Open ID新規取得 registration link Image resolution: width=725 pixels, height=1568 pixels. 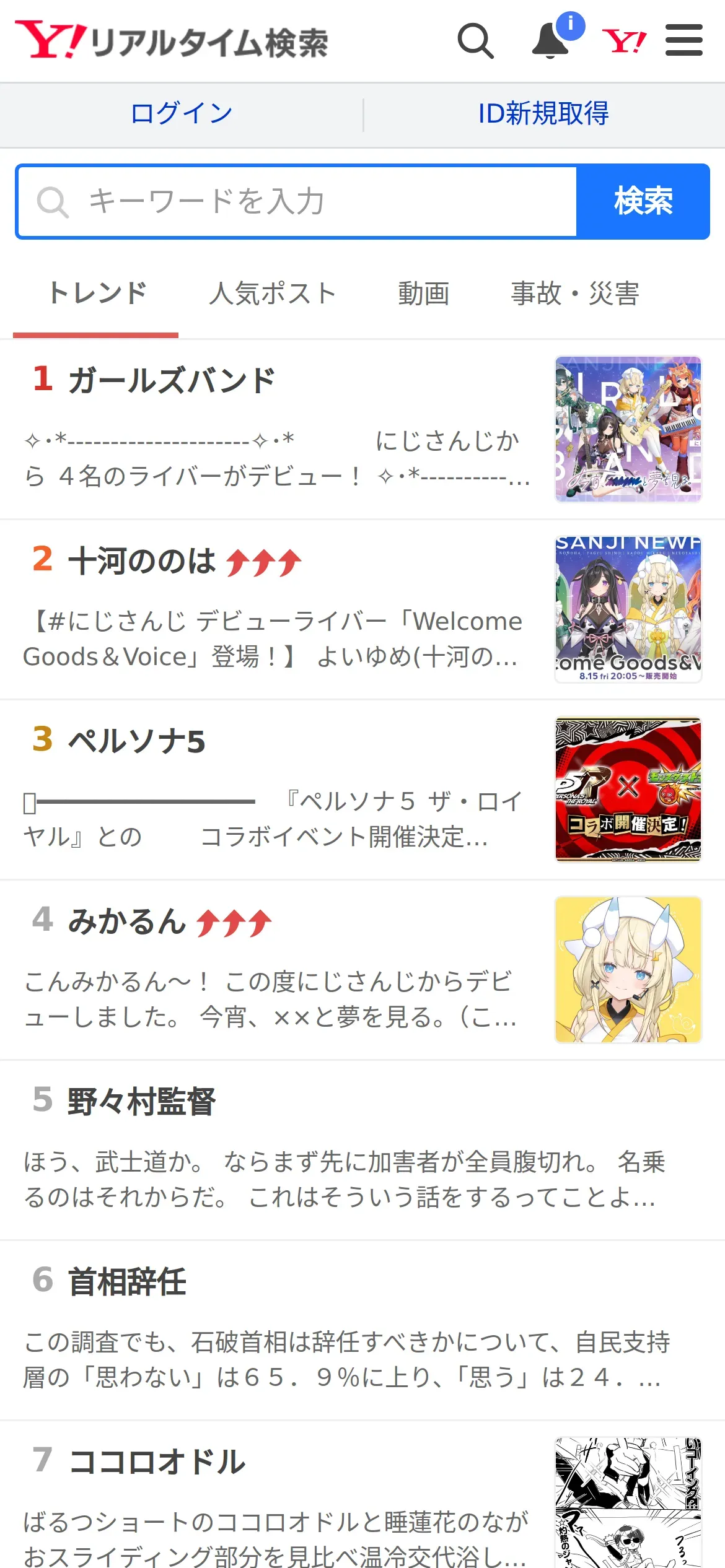pos(543,114)
